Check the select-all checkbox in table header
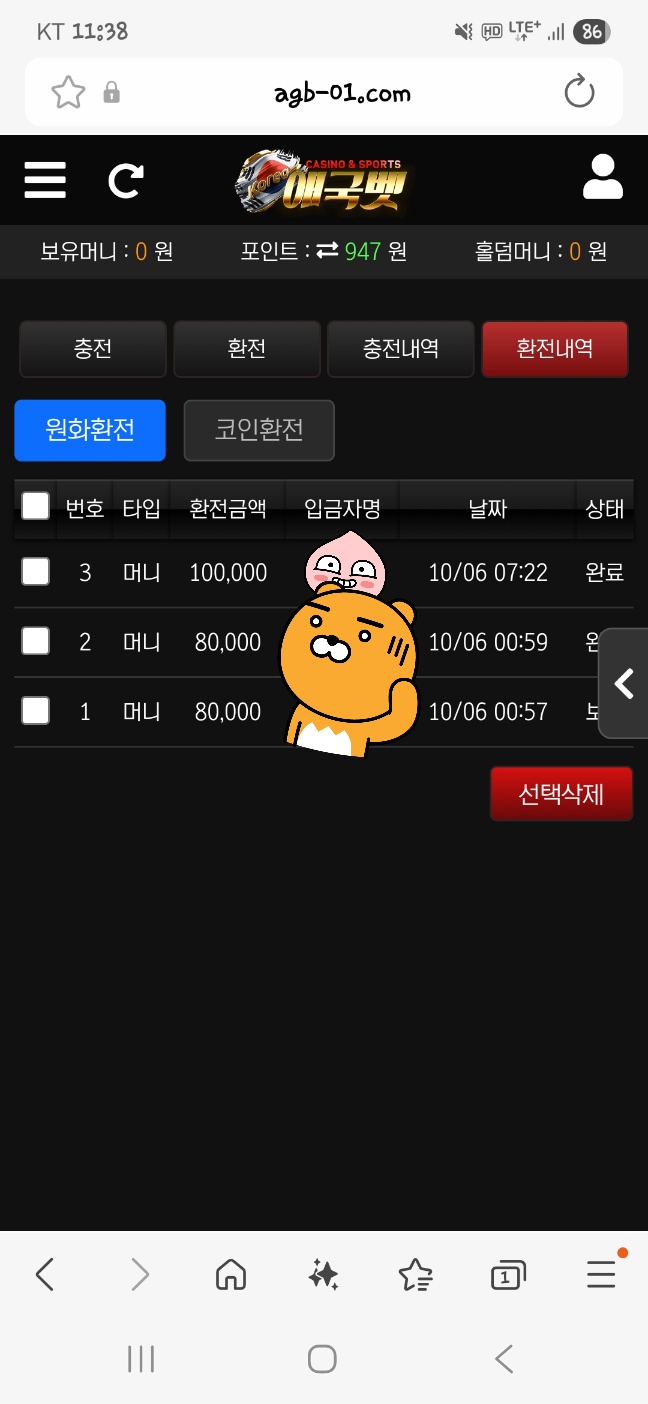648x1404 pixels. 36,506
